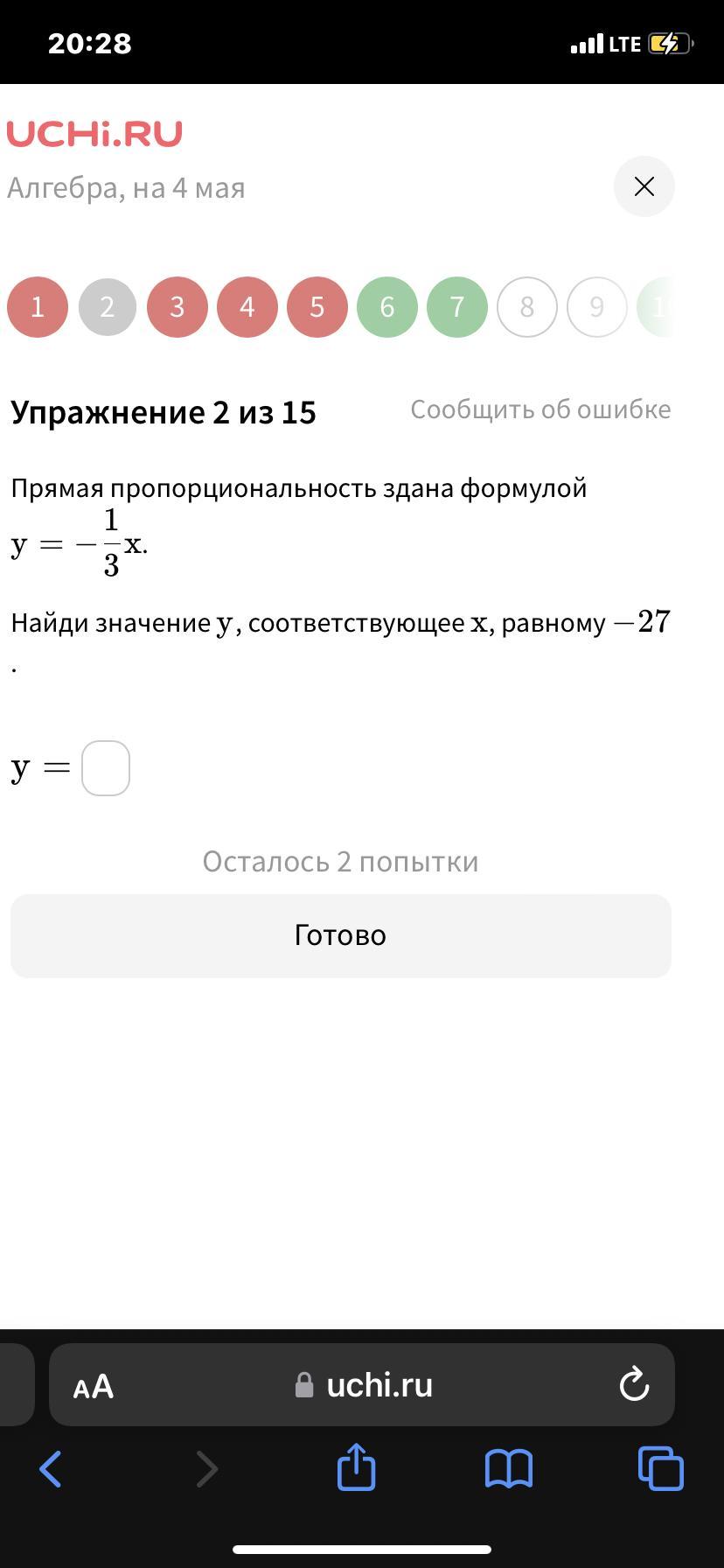Screen dimensions: 724x1568
Task: Focus the y answer input box
Action: [106, 768]
